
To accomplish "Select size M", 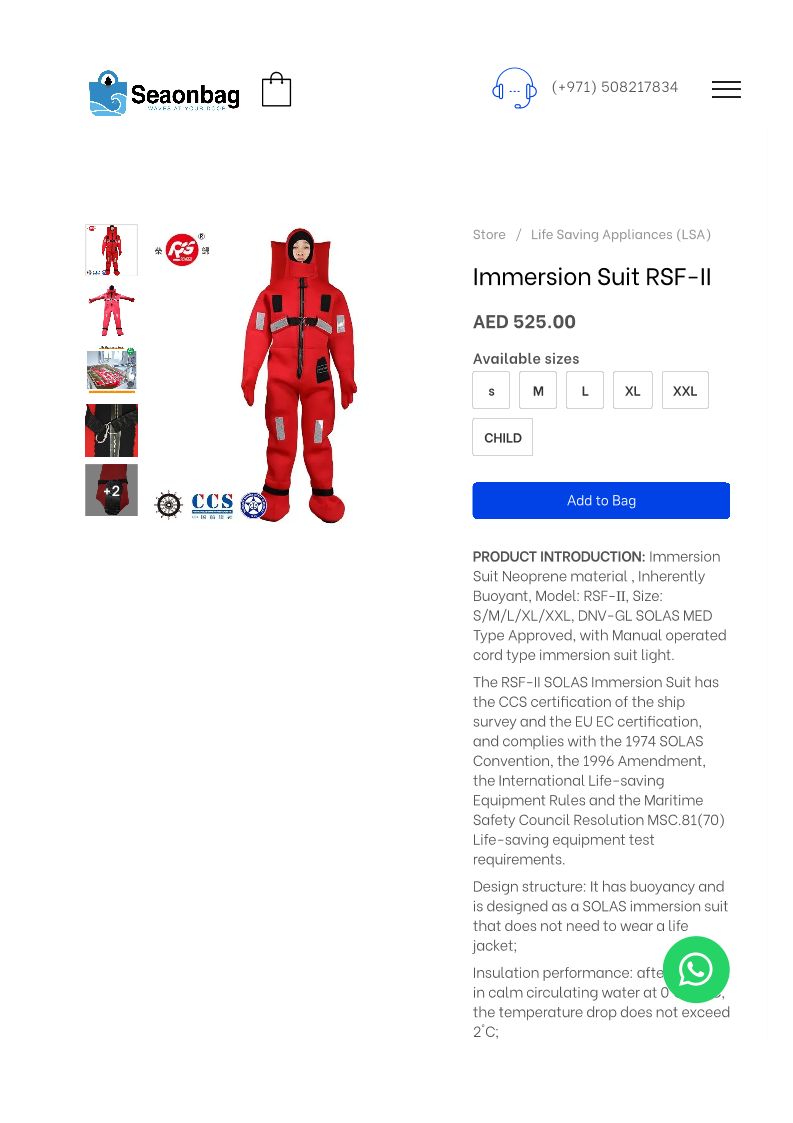I will coord(538,390).
